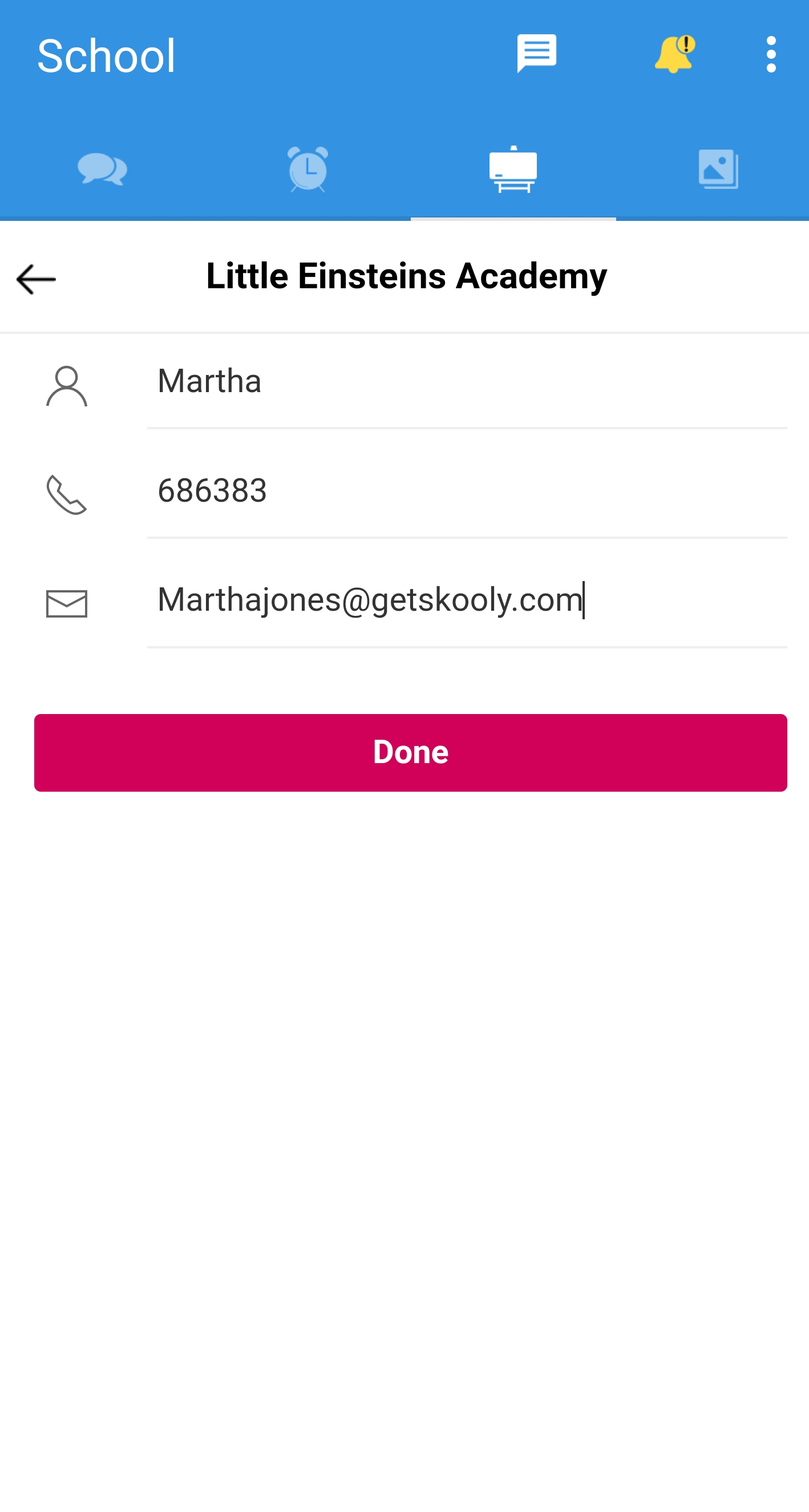The width and height of the screenshot is (809, 1512).
Task: Tap the Done button
Action: [x=411, y=752]
